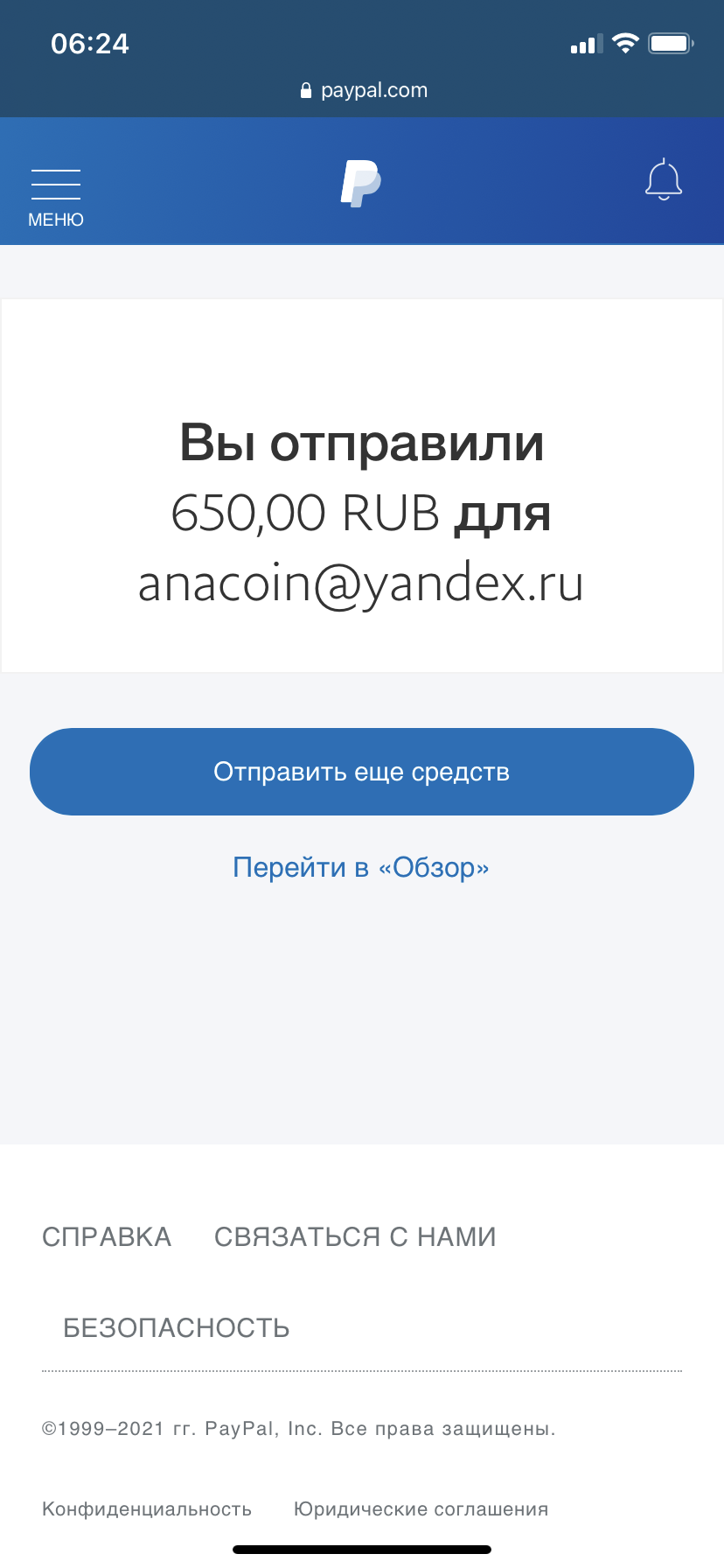
Task: Open the Юридические соглашения link
Action: [x=421, y=1508]
